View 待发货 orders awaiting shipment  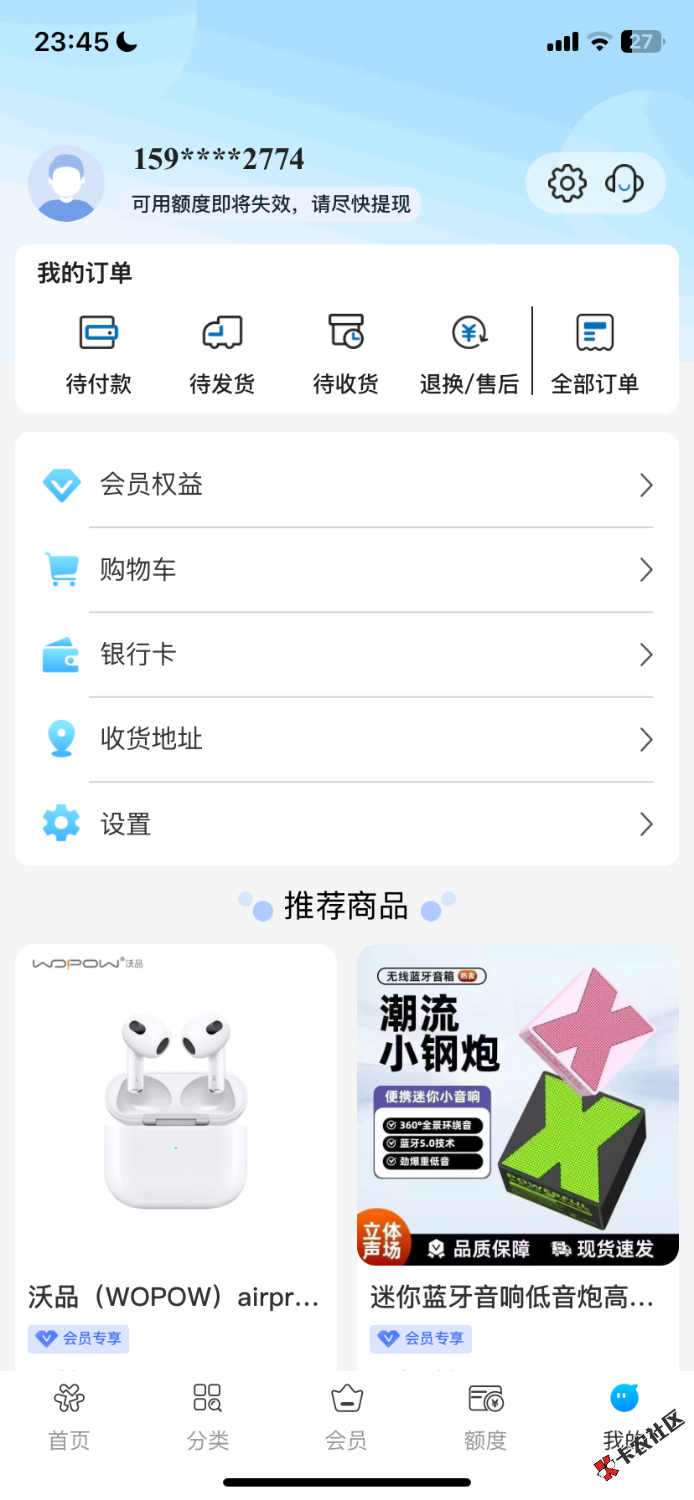click(222, 353)
